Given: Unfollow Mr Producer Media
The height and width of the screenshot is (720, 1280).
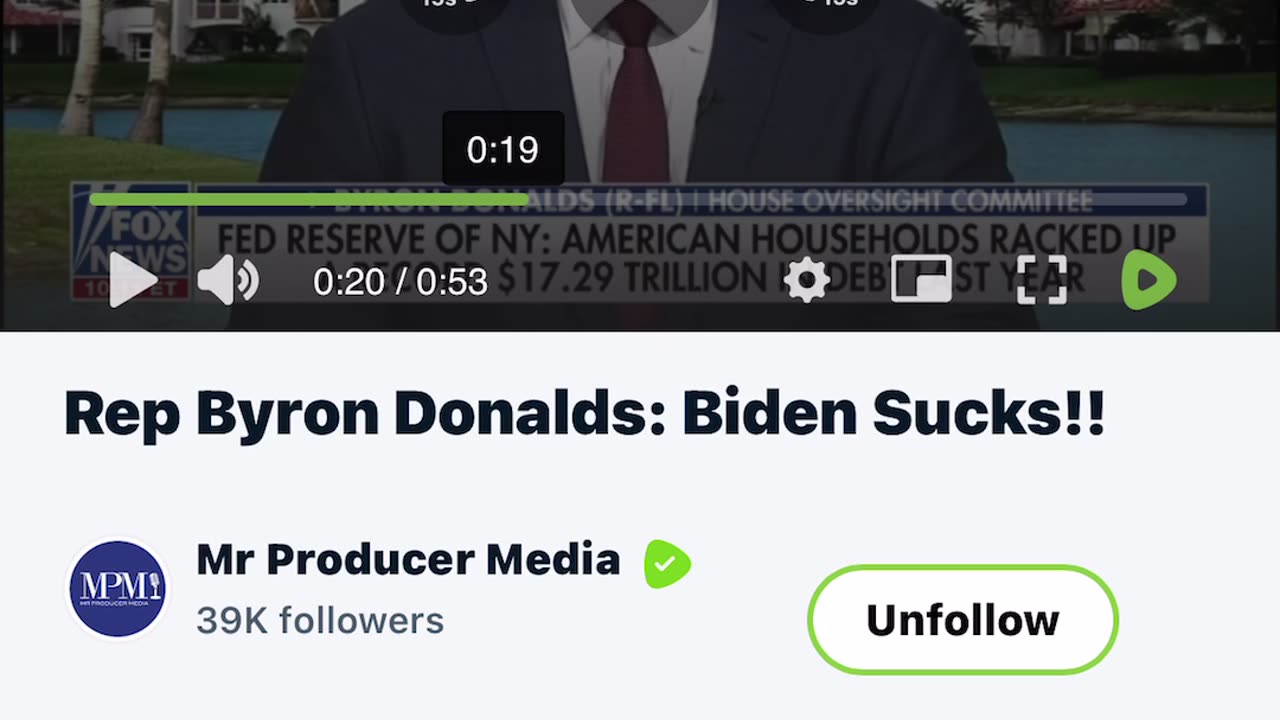Looking at the screenshot, I should click(962, 620).
